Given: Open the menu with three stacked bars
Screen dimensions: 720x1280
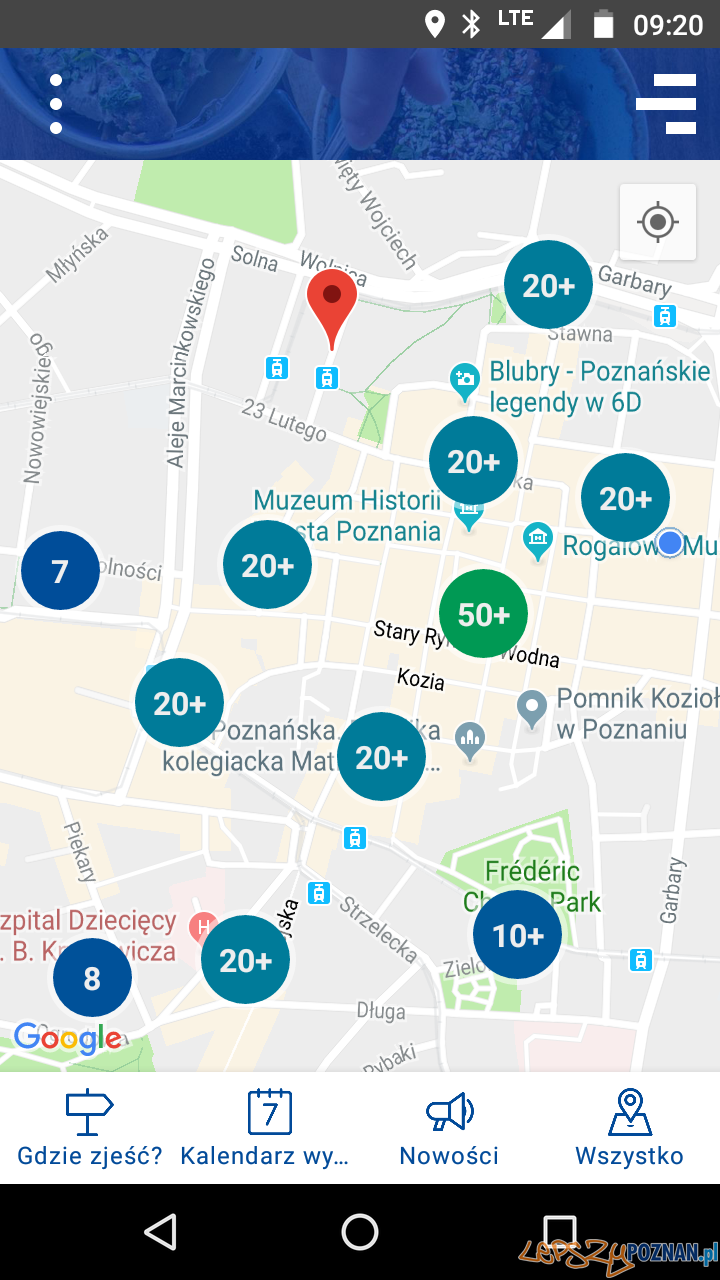Looking at the screenshot, I should (x=666, y=104).
